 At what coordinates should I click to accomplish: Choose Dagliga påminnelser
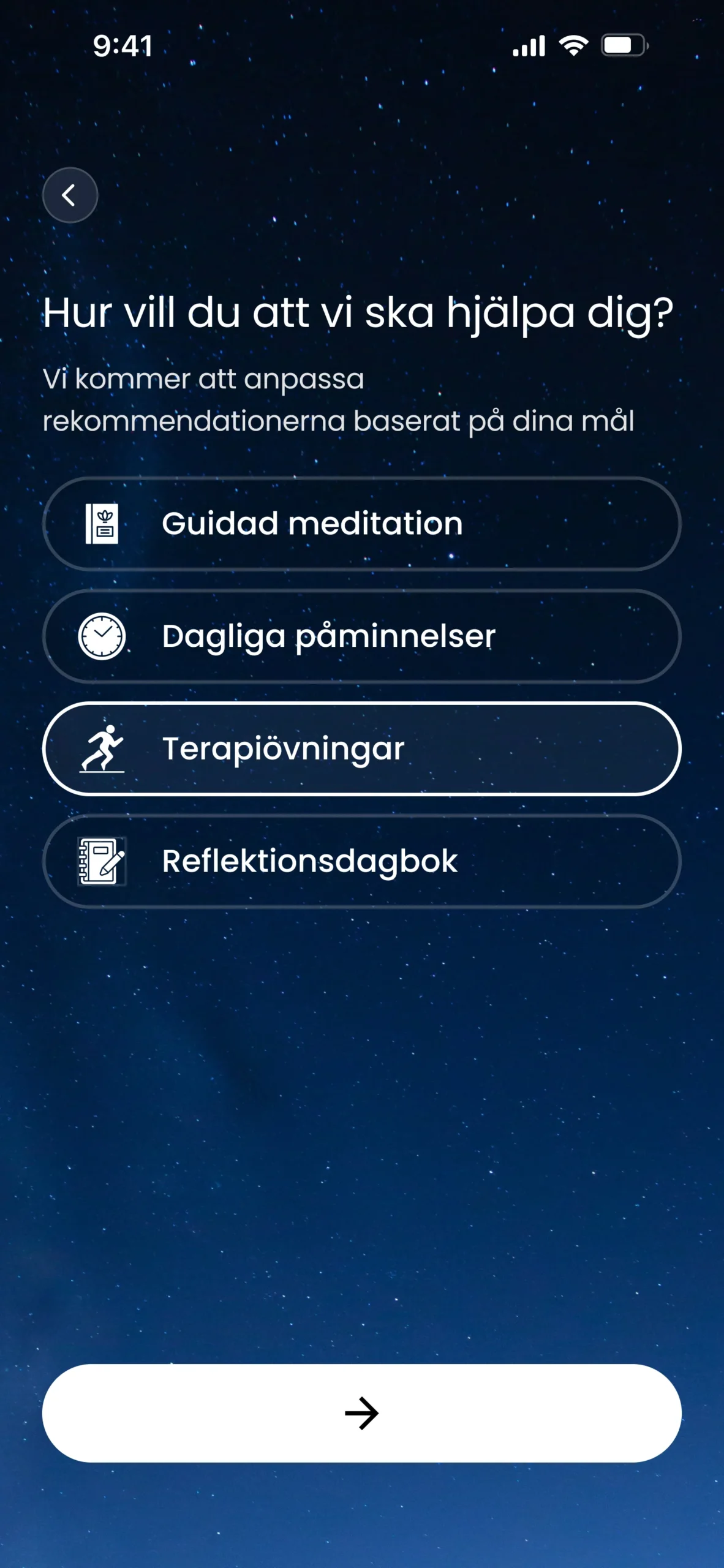pyautogui.click(x=361, y=636)
